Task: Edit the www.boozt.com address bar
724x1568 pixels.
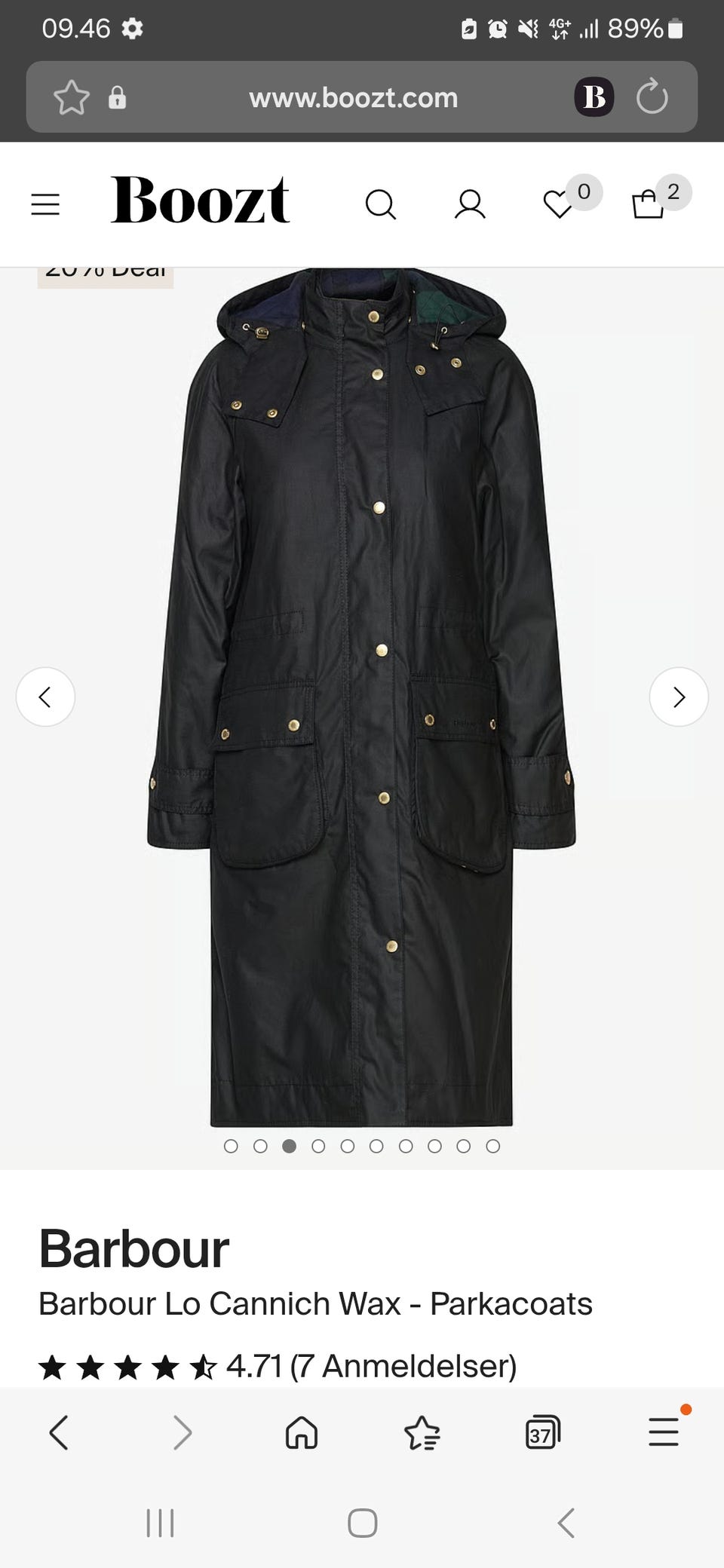Action: tap(353, 98)
